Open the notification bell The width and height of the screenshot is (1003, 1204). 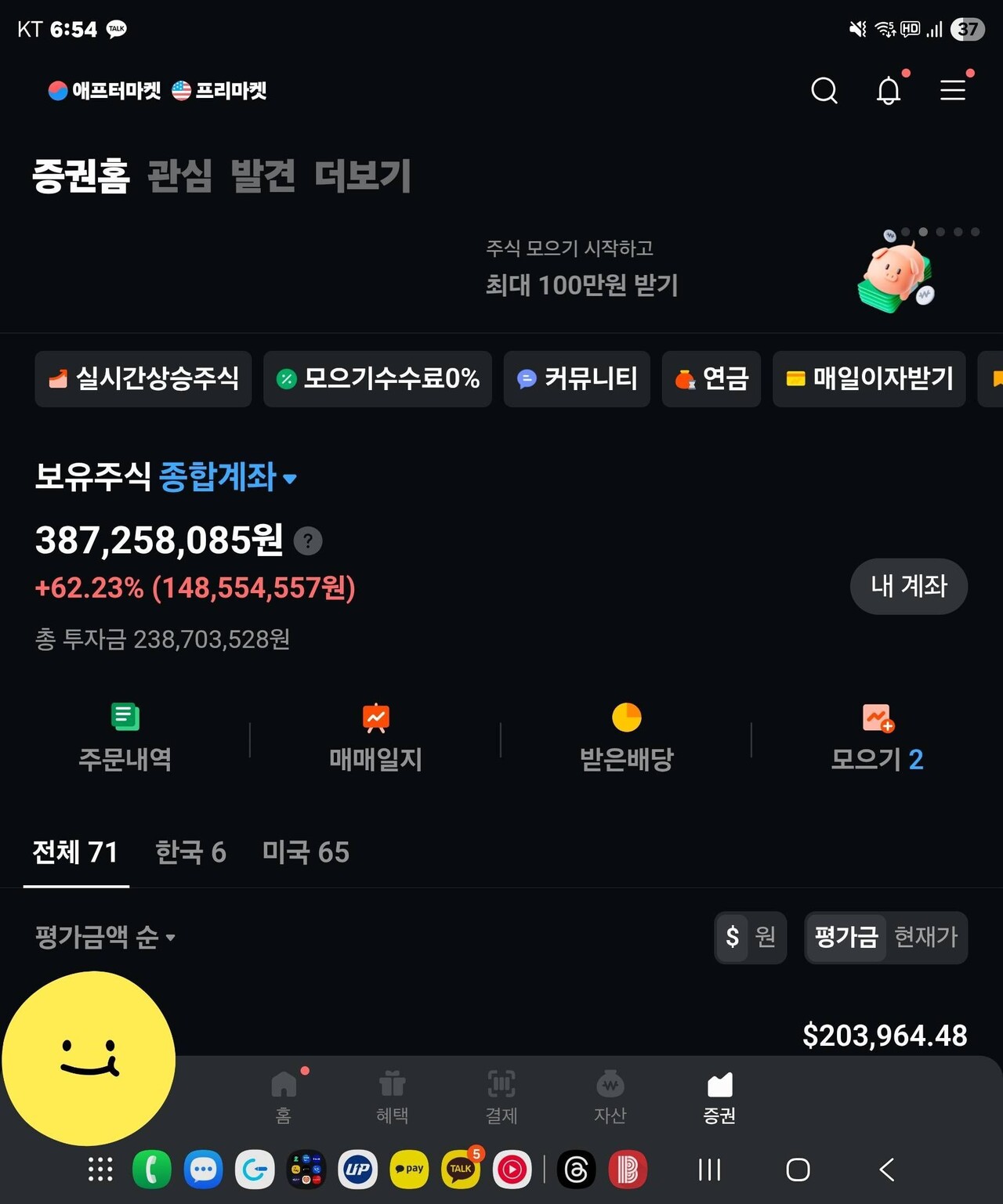tap(888, 90)
